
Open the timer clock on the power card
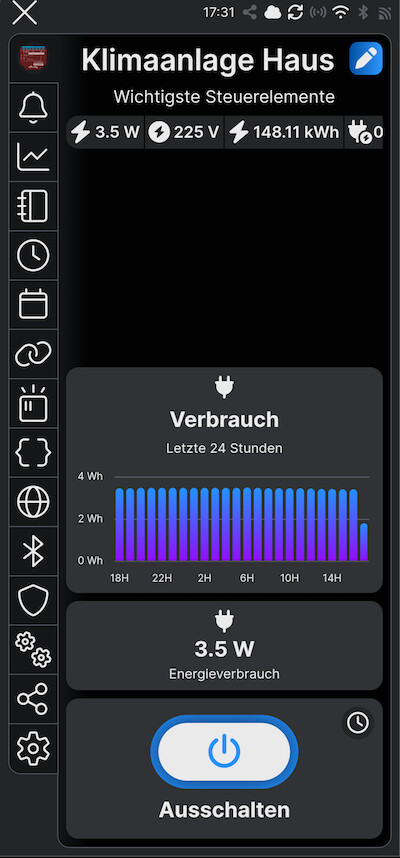pos(358,723)
